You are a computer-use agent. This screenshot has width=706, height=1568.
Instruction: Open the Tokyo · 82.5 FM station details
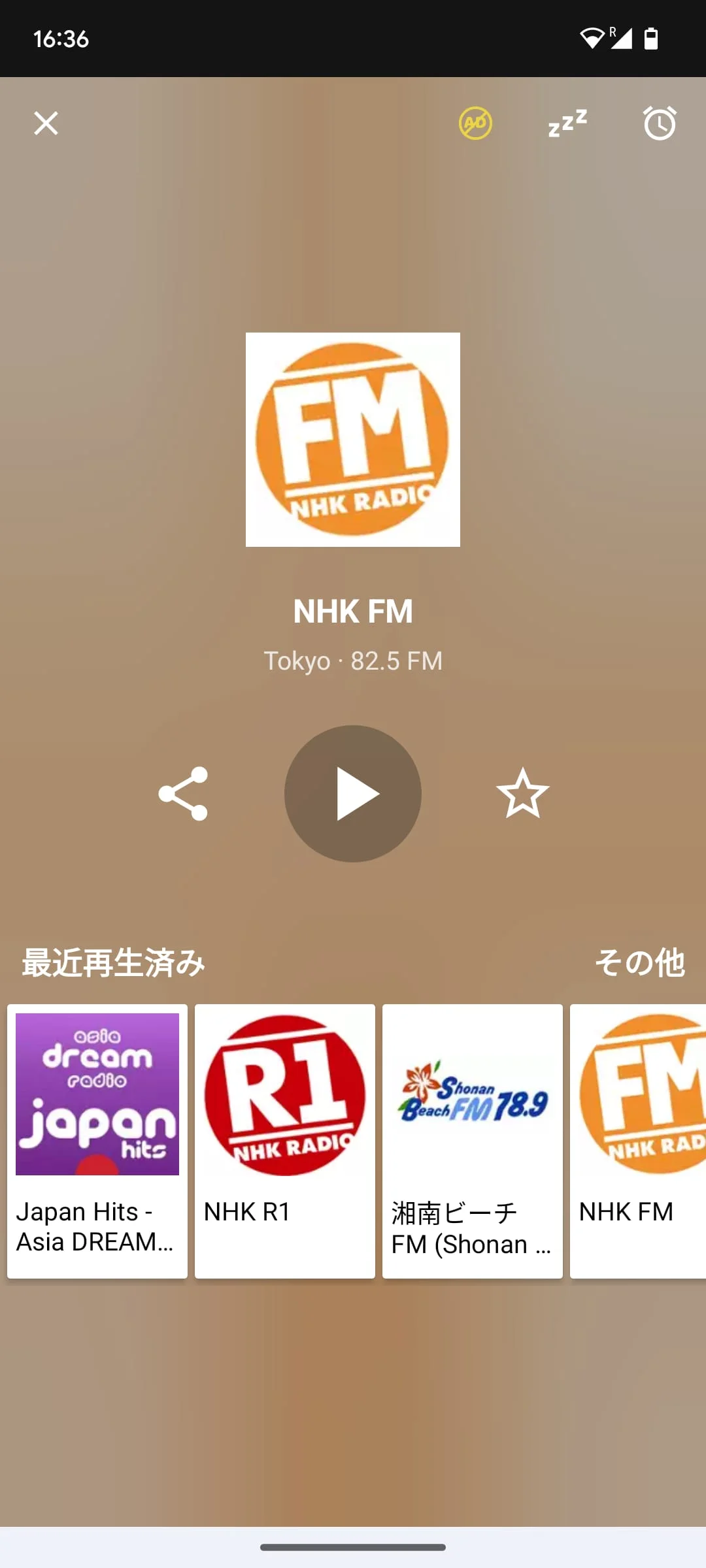pyautogui.click(x=352, y=661)
